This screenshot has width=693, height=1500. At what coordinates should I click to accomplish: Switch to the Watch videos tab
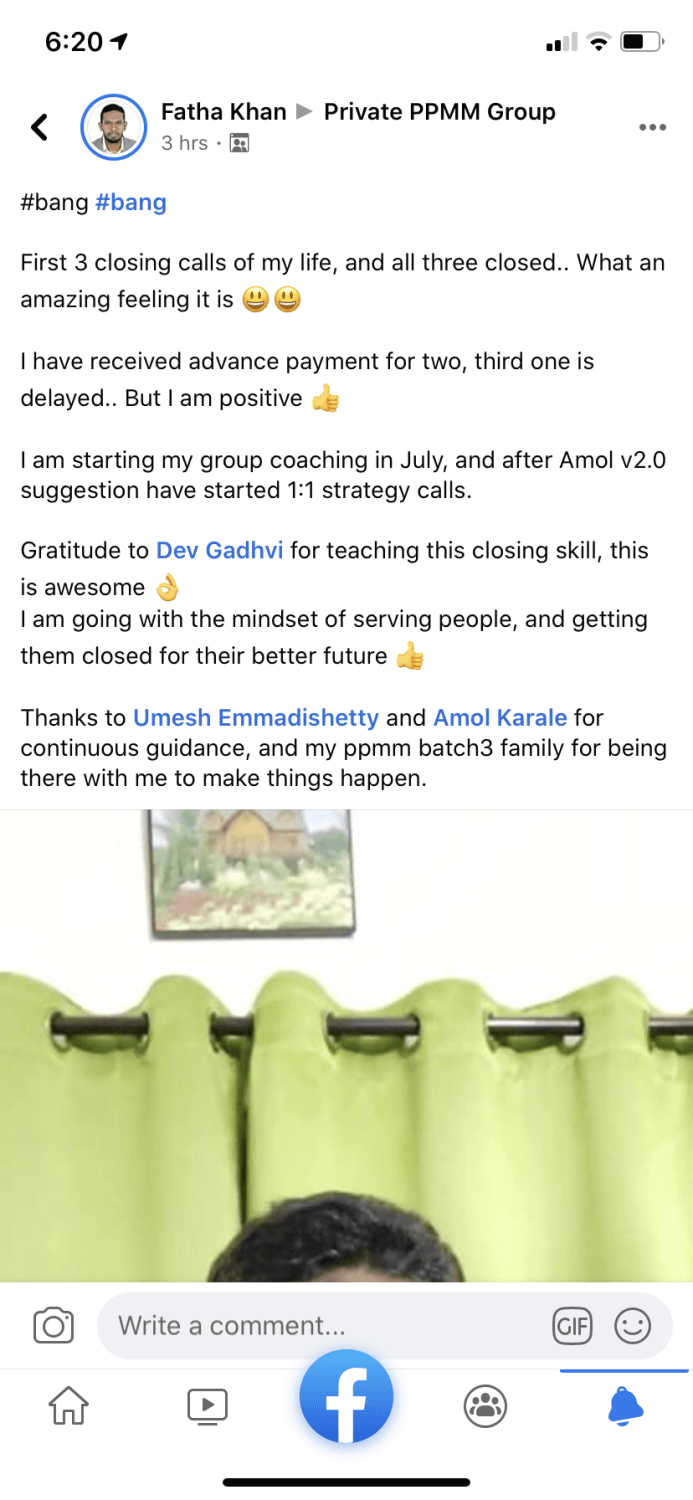208,1406
